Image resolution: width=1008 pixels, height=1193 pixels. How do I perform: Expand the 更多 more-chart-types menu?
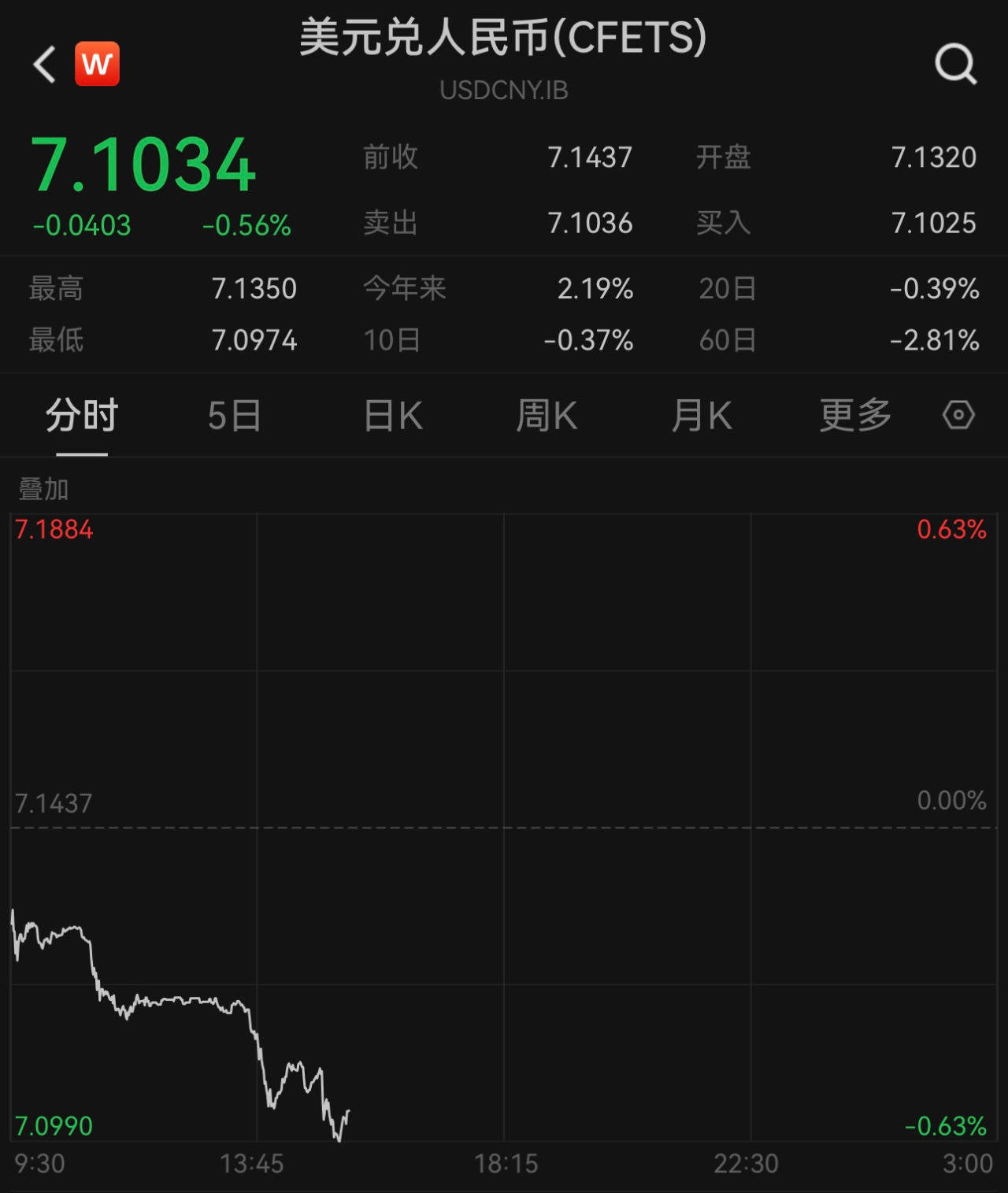click(854, 416)
